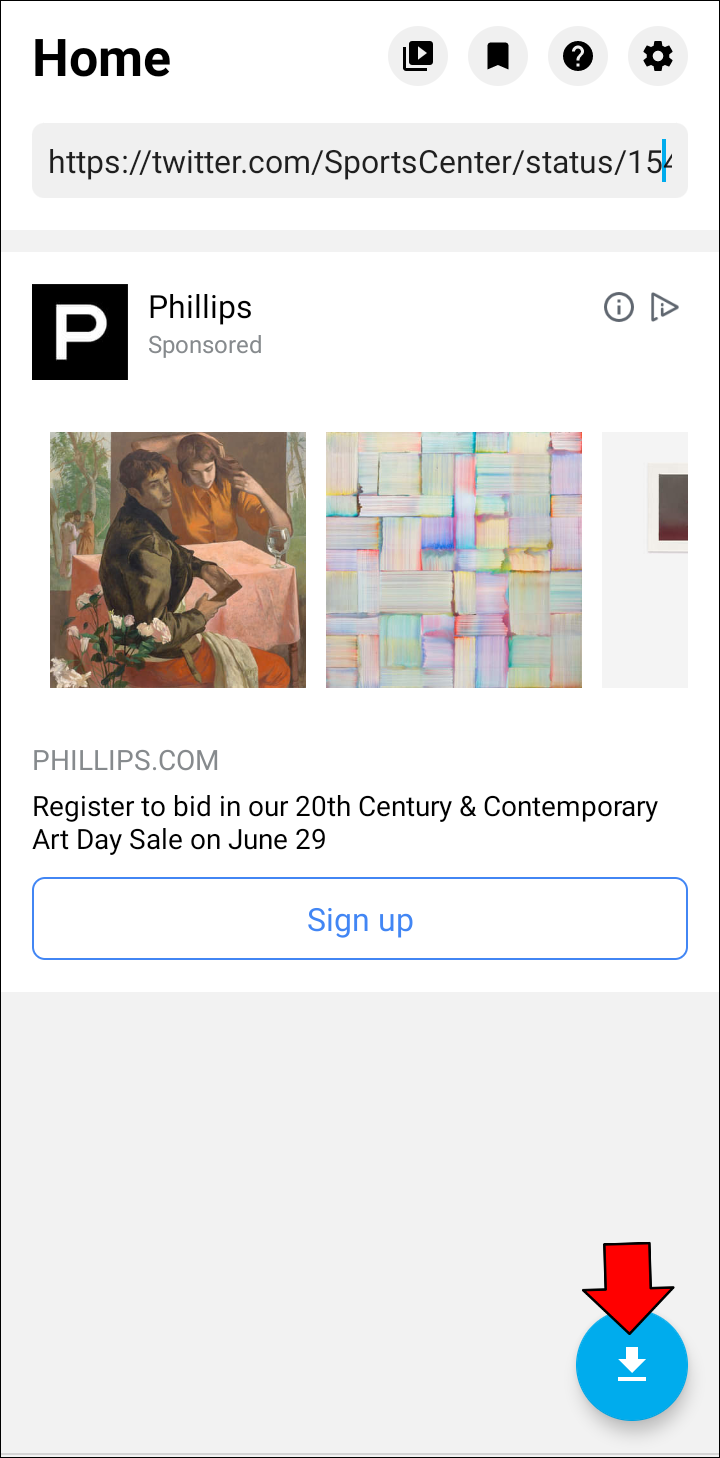Open the colorful abstract grid artwork
The image size is (720, 1458).
tap(454, 560)
